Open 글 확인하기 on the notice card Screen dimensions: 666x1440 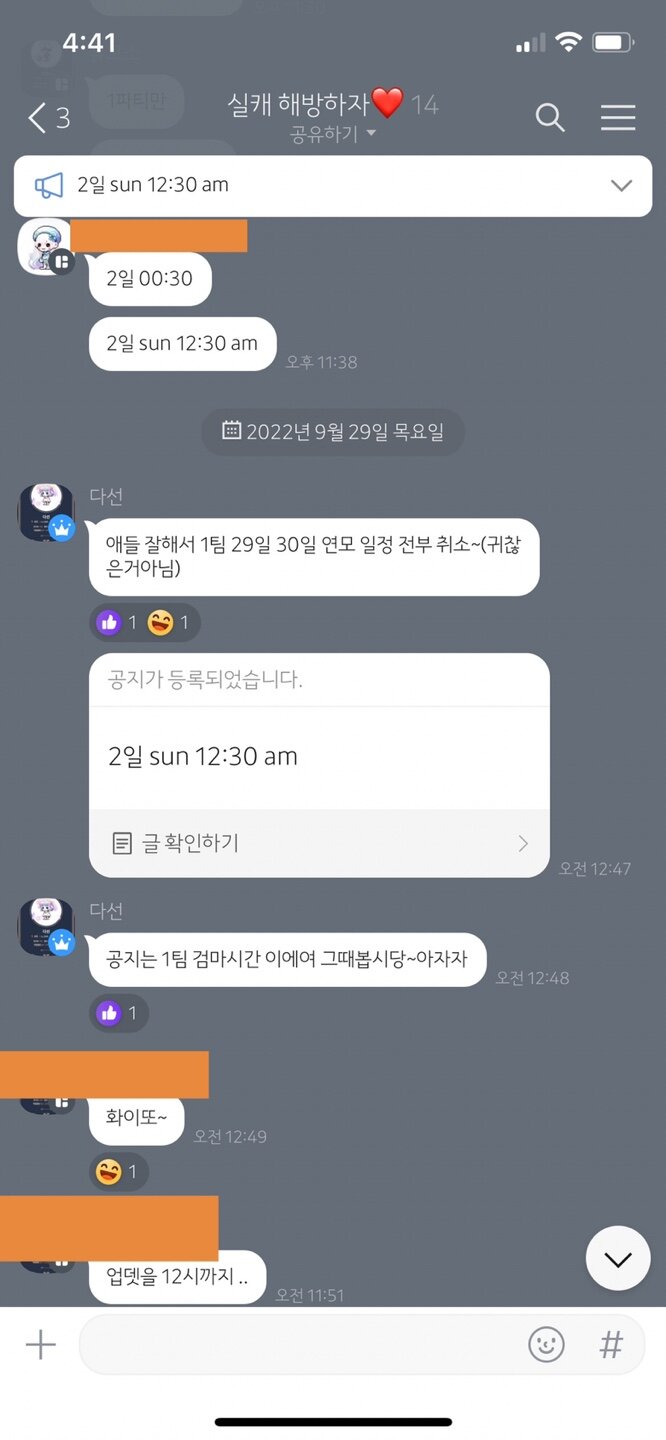coord(320,843)
